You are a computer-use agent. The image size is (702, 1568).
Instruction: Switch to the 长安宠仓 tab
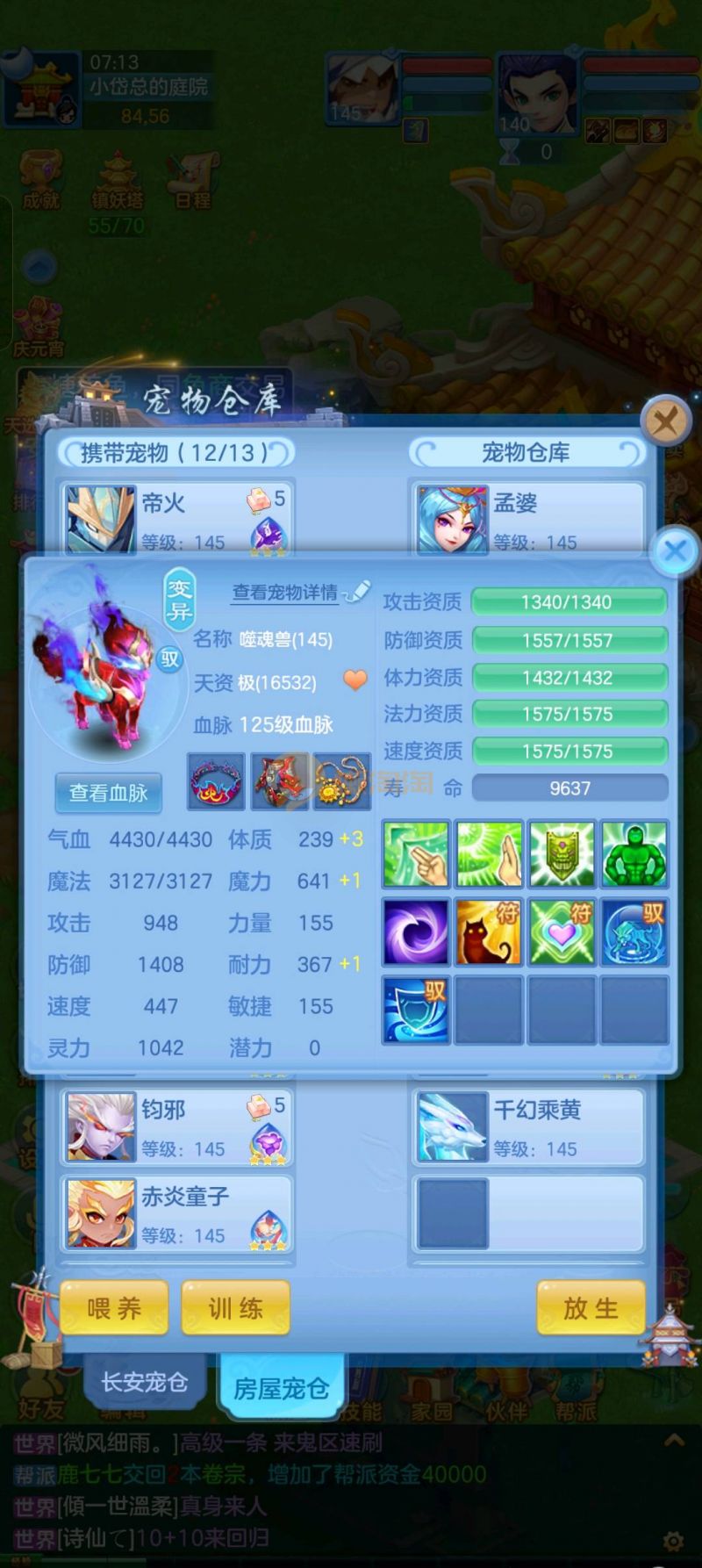pos(144,1383)
